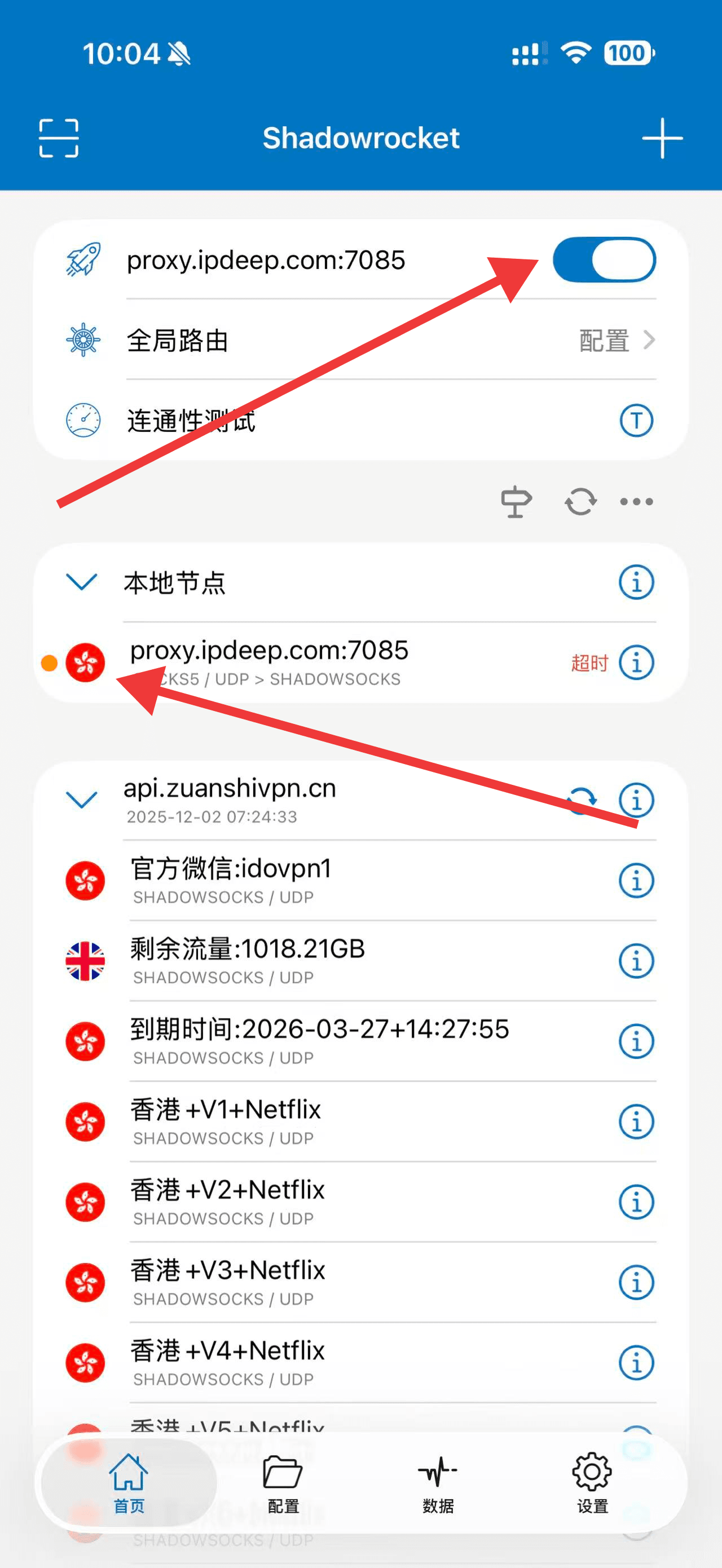Viewport: 722px width, 1568px height.
Task: Open info for 香港 +V2+Netflix node
Action: 636,1202
